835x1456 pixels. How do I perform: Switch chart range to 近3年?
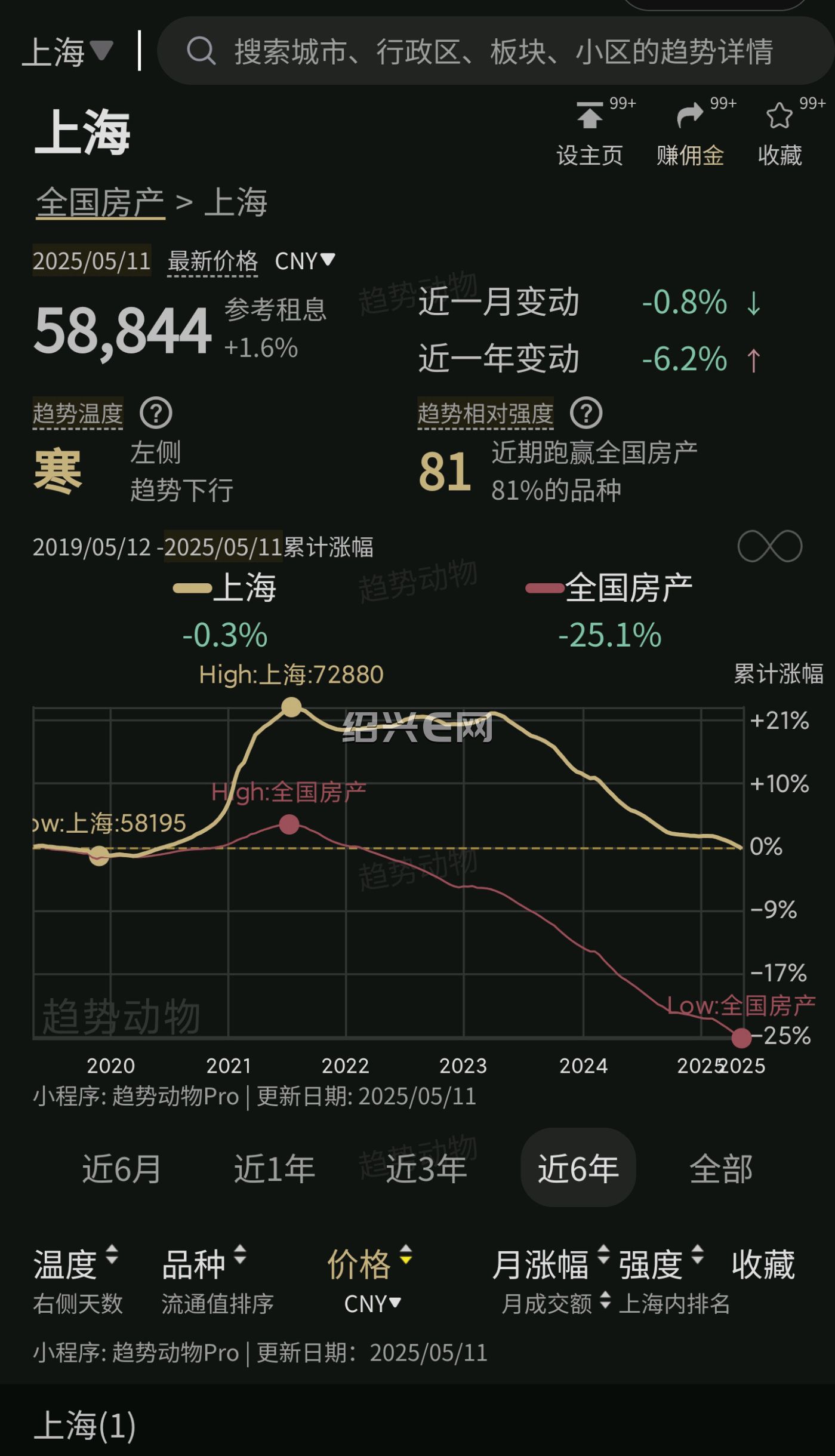point(426,1168)
